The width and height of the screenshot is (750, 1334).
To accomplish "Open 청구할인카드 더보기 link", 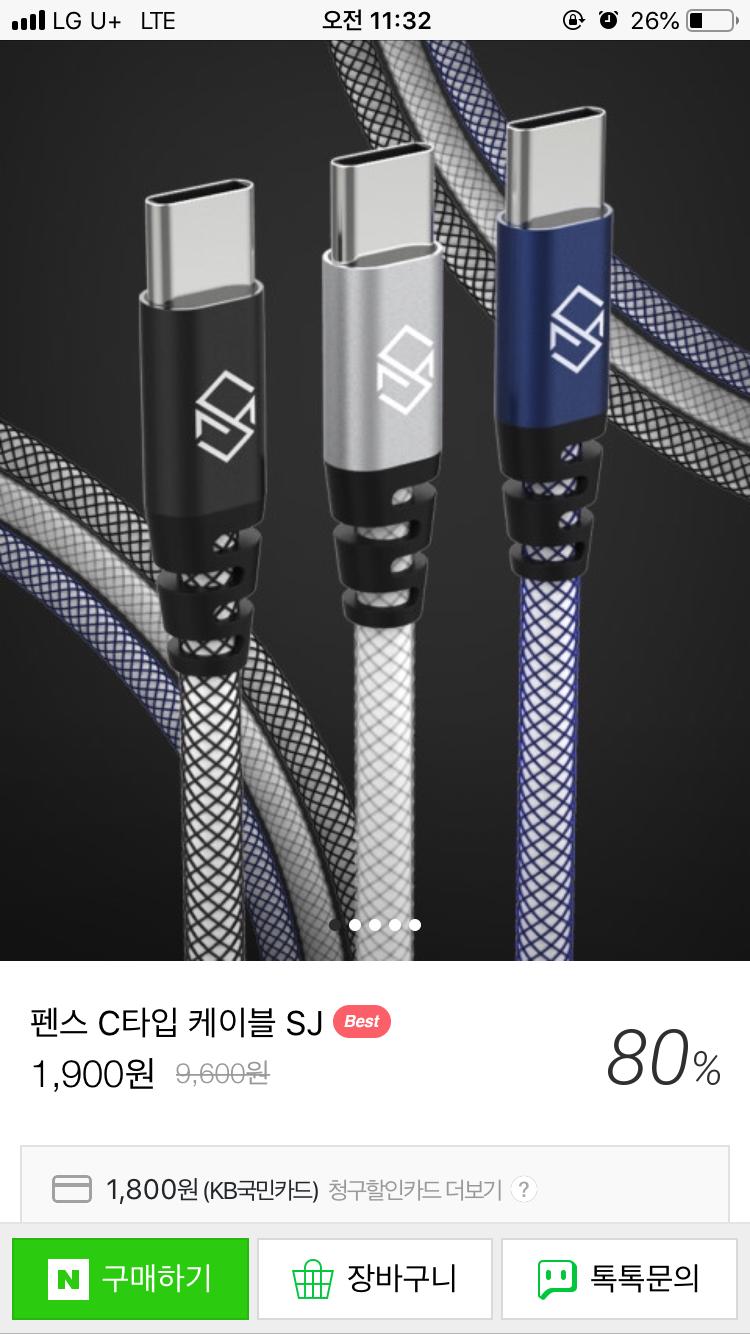I will (414, 1190).
